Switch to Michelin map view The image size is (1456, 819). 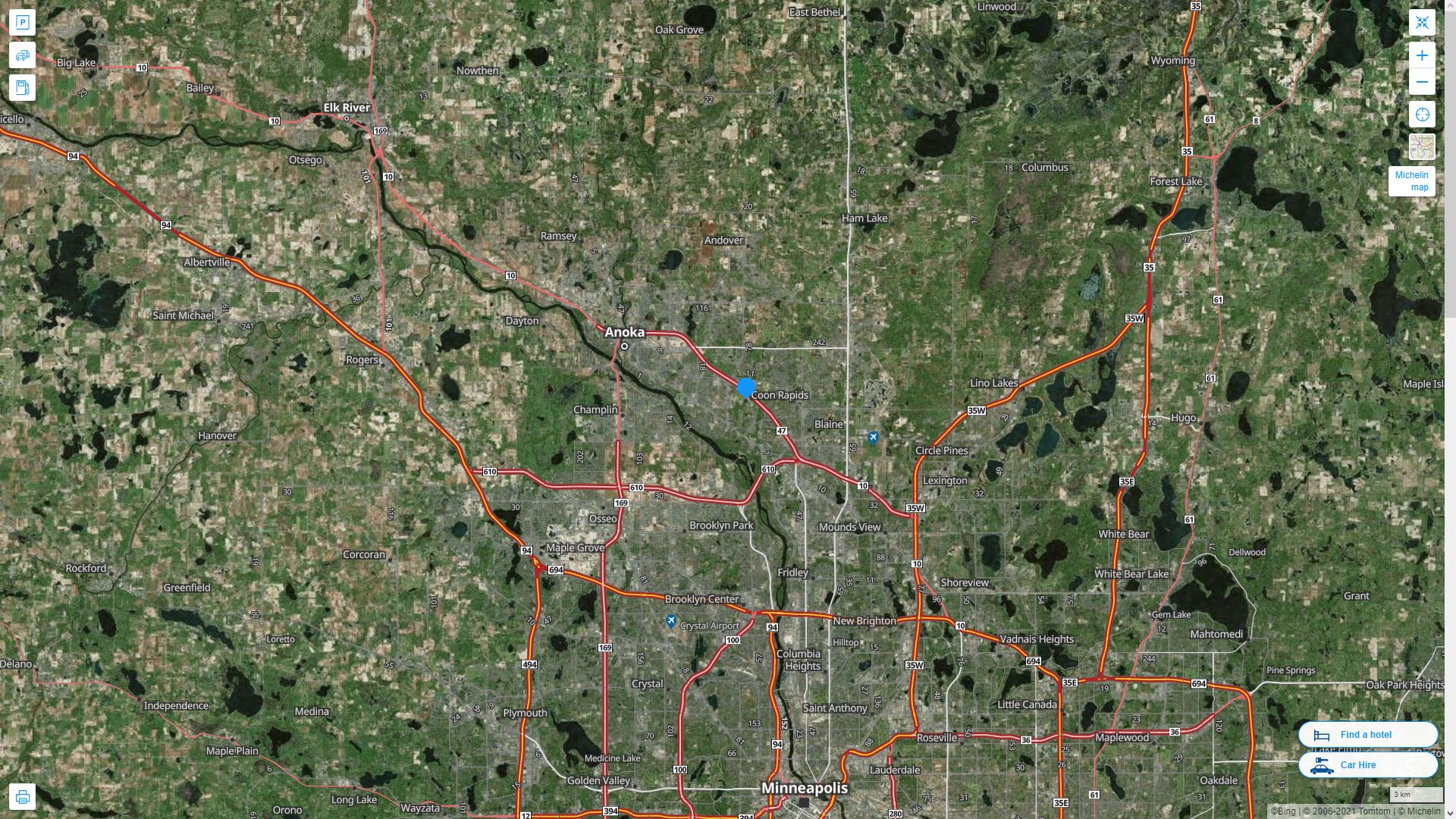1411,181
